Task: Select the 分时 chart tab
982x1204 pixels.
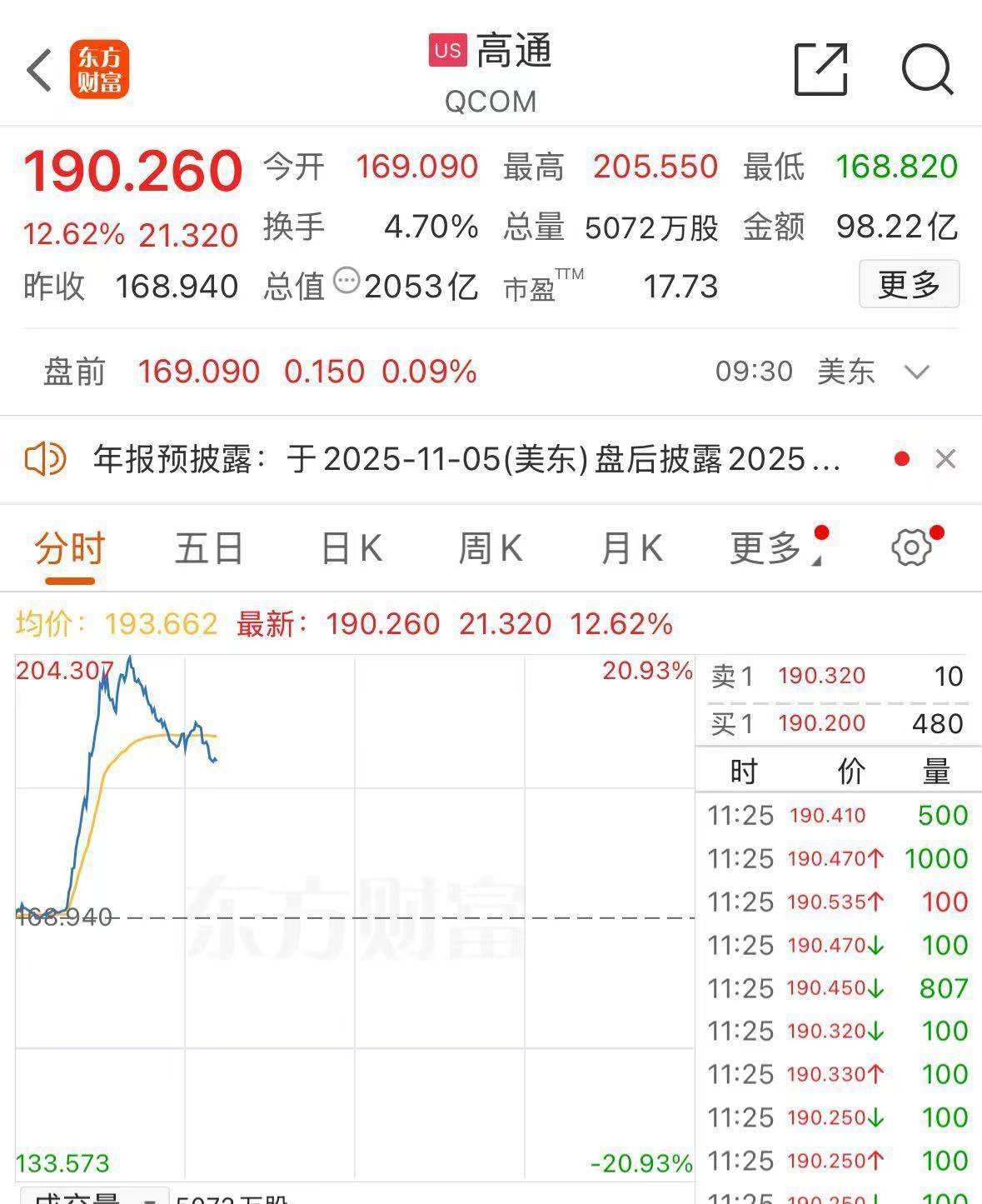Action: point(70,549)
